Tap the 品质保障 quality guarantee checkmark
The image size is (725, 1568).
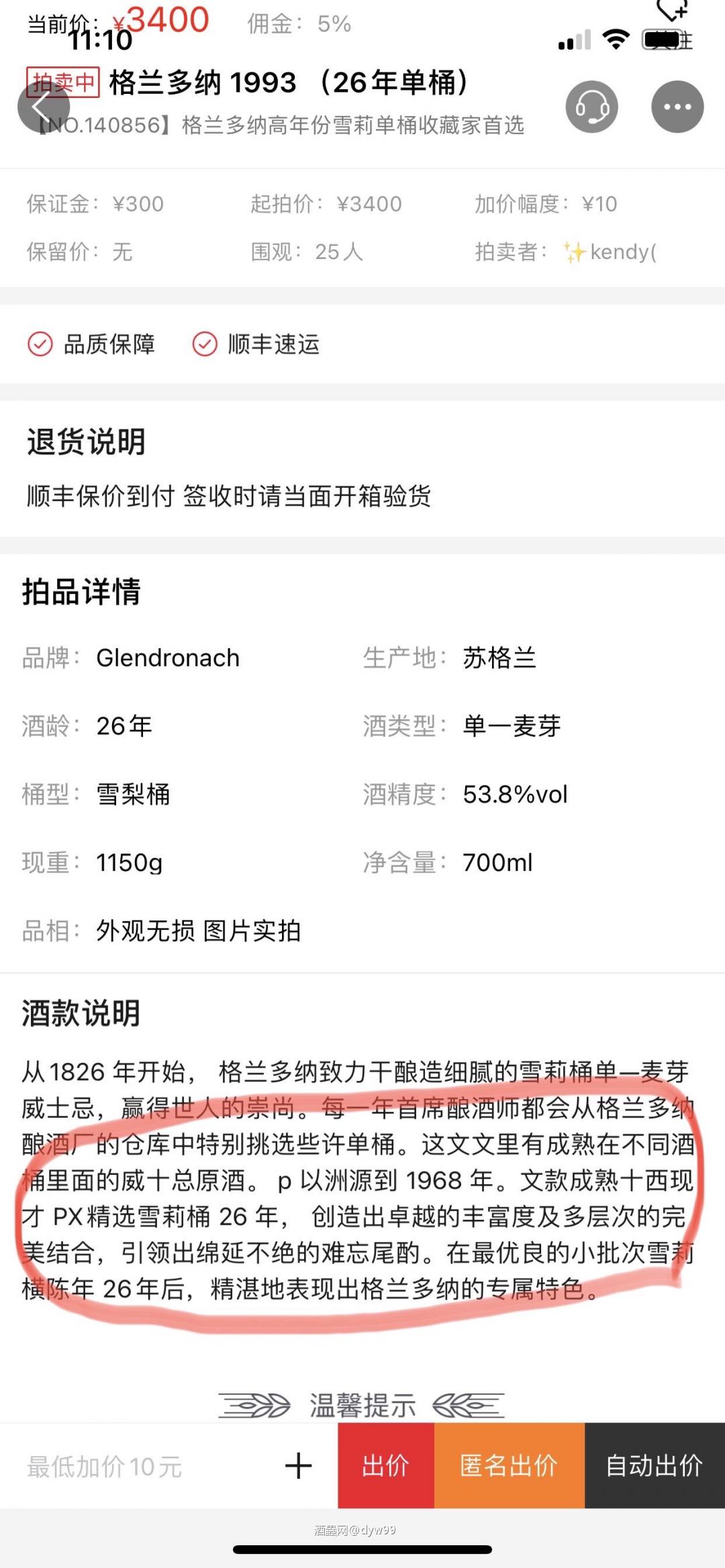(x=40, y=345)
